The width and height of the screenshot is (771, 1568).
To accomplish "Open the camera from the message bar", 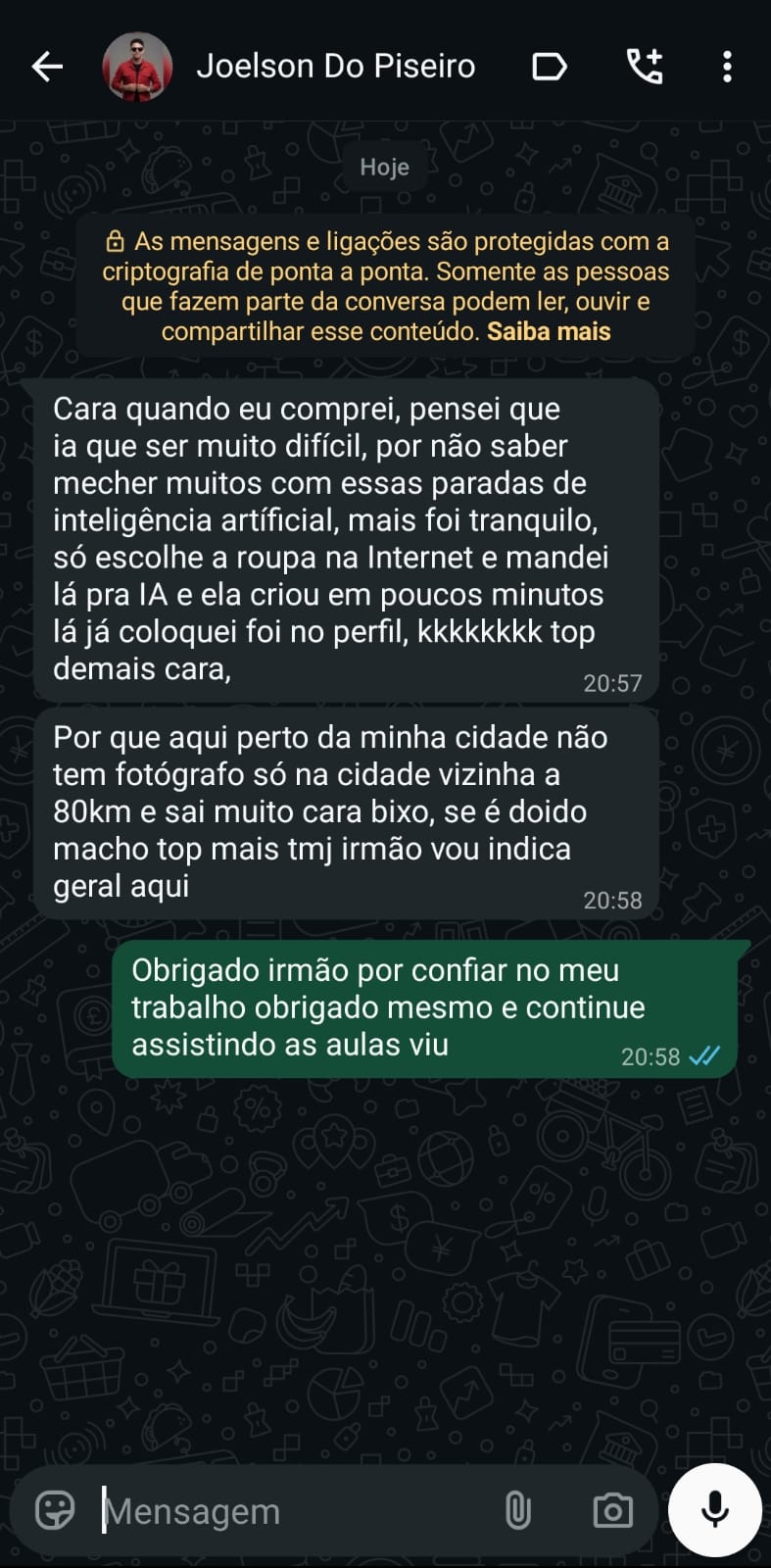I will click(611, 1510).
